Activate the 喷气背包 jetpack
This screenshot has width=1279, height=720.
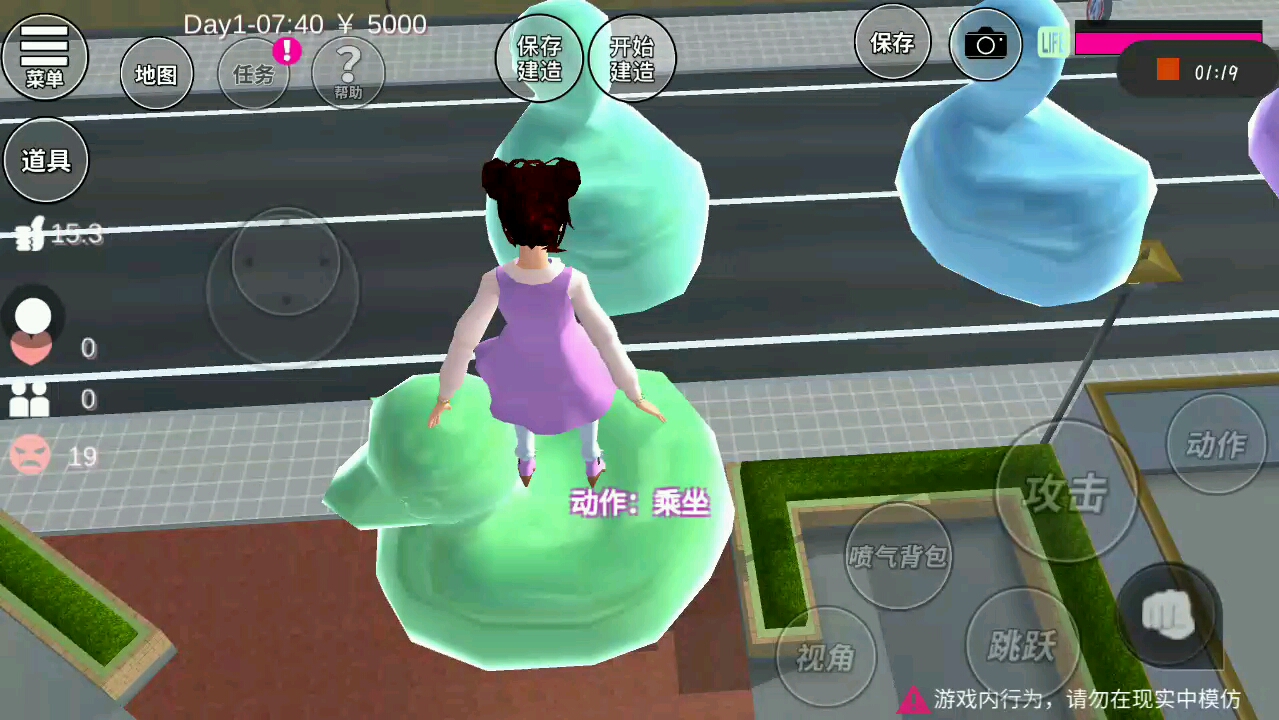898,556
